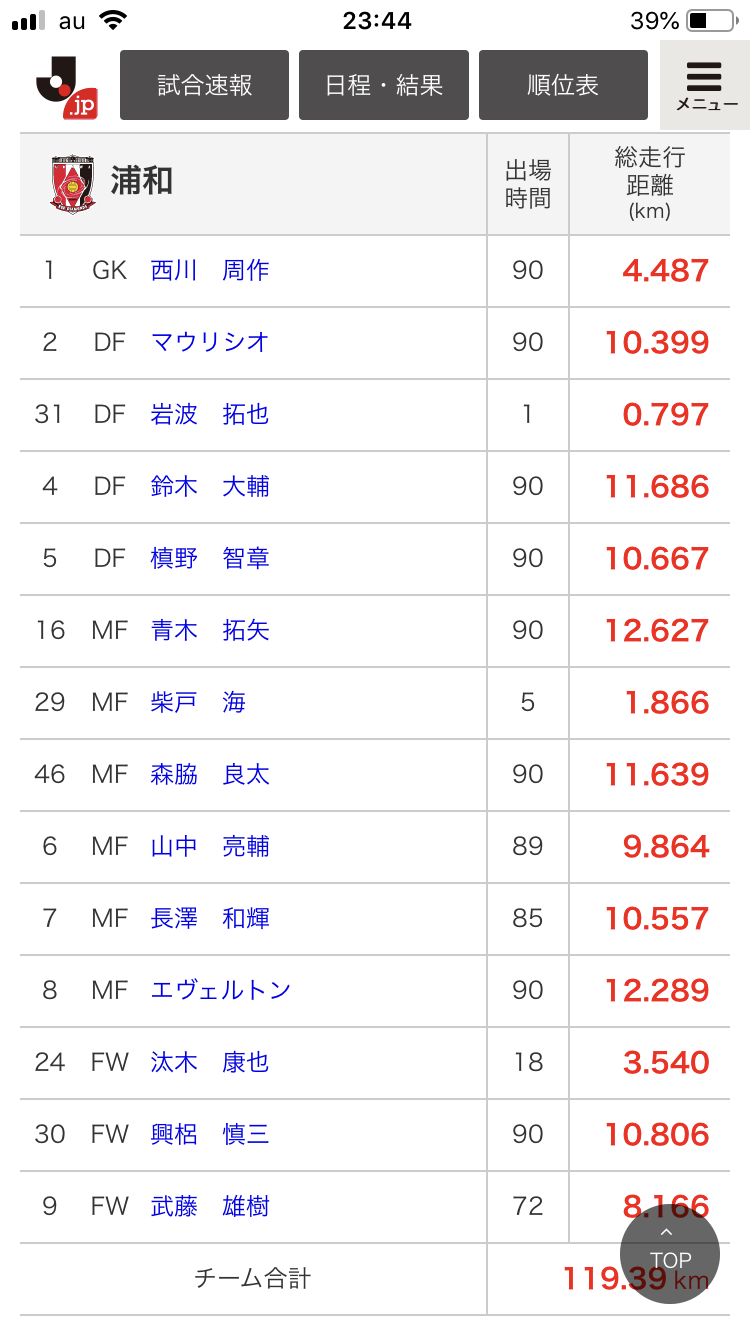View 青木 拓矢 player details
Viewport: 750px width, 1334px height.
(210, 631)
